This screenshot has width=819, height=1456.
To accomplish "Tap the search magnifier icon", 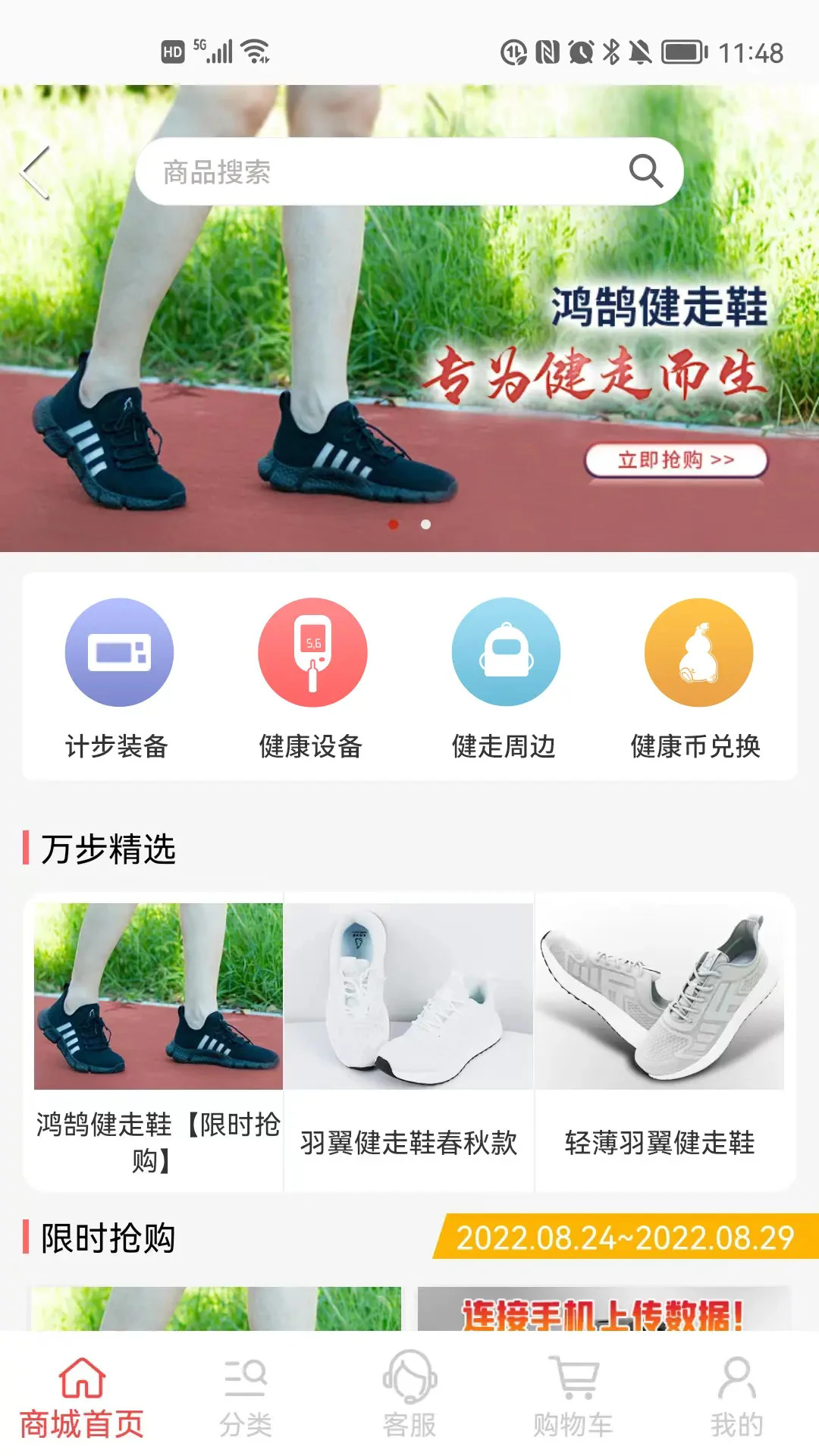I will (x=645, y=172).
